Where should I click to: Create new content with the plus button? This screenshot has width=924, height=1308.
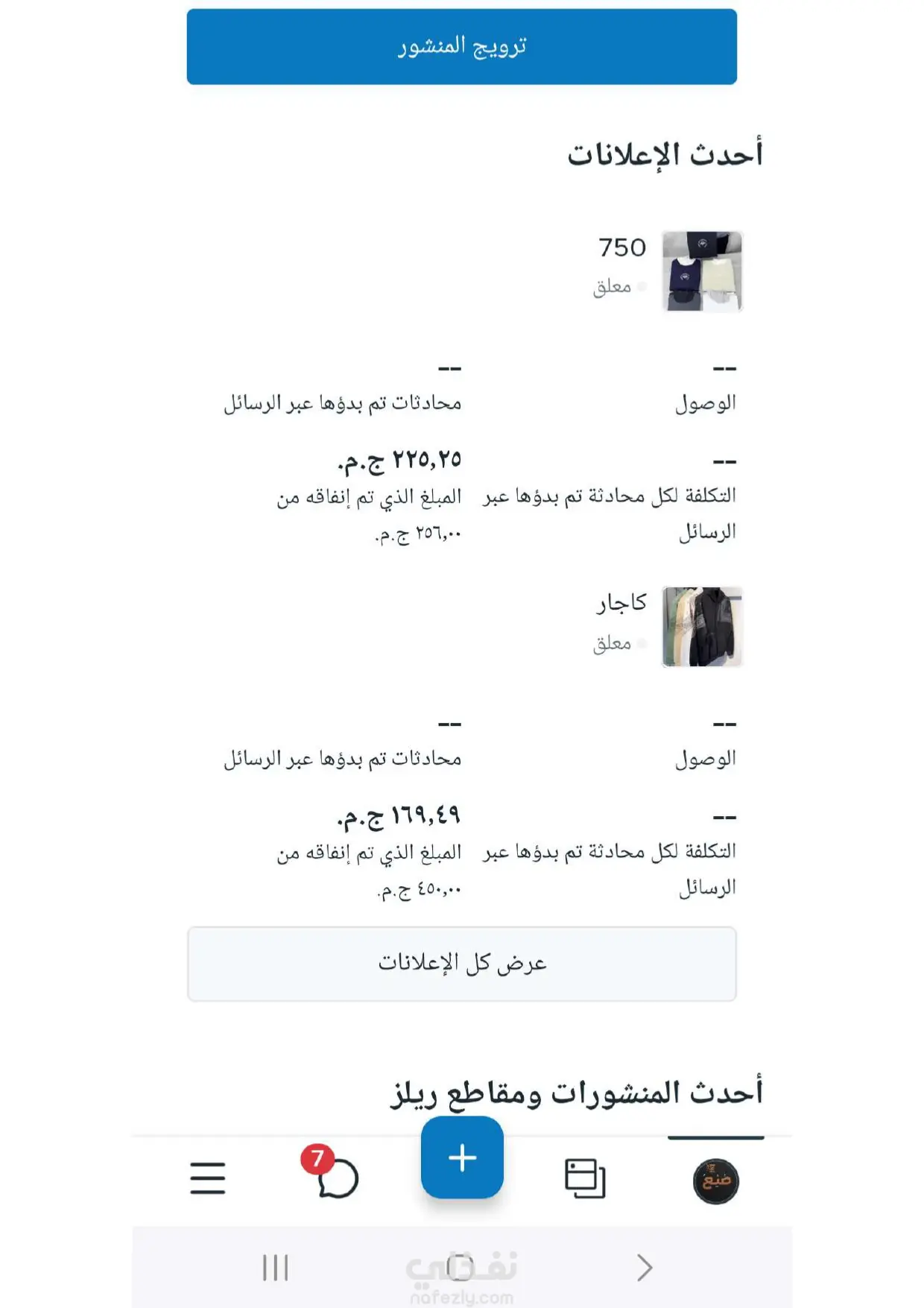click(462, 1157)
